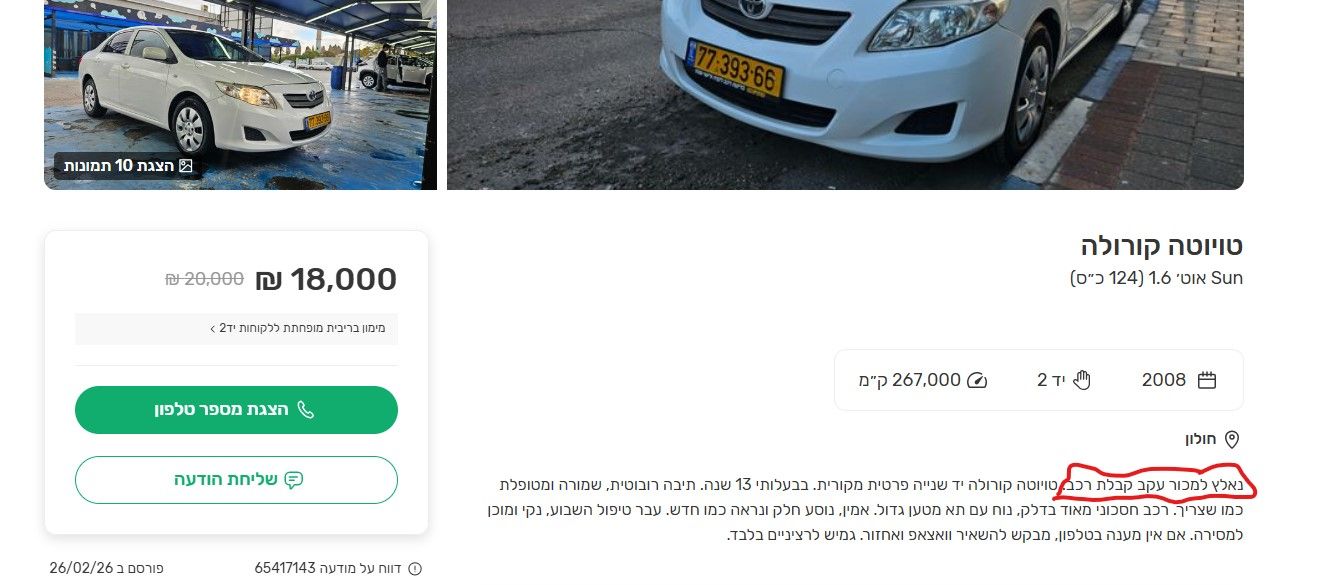Open the large Corolla front photo
The image size is (1327, 585).
[x=845, y=90]
